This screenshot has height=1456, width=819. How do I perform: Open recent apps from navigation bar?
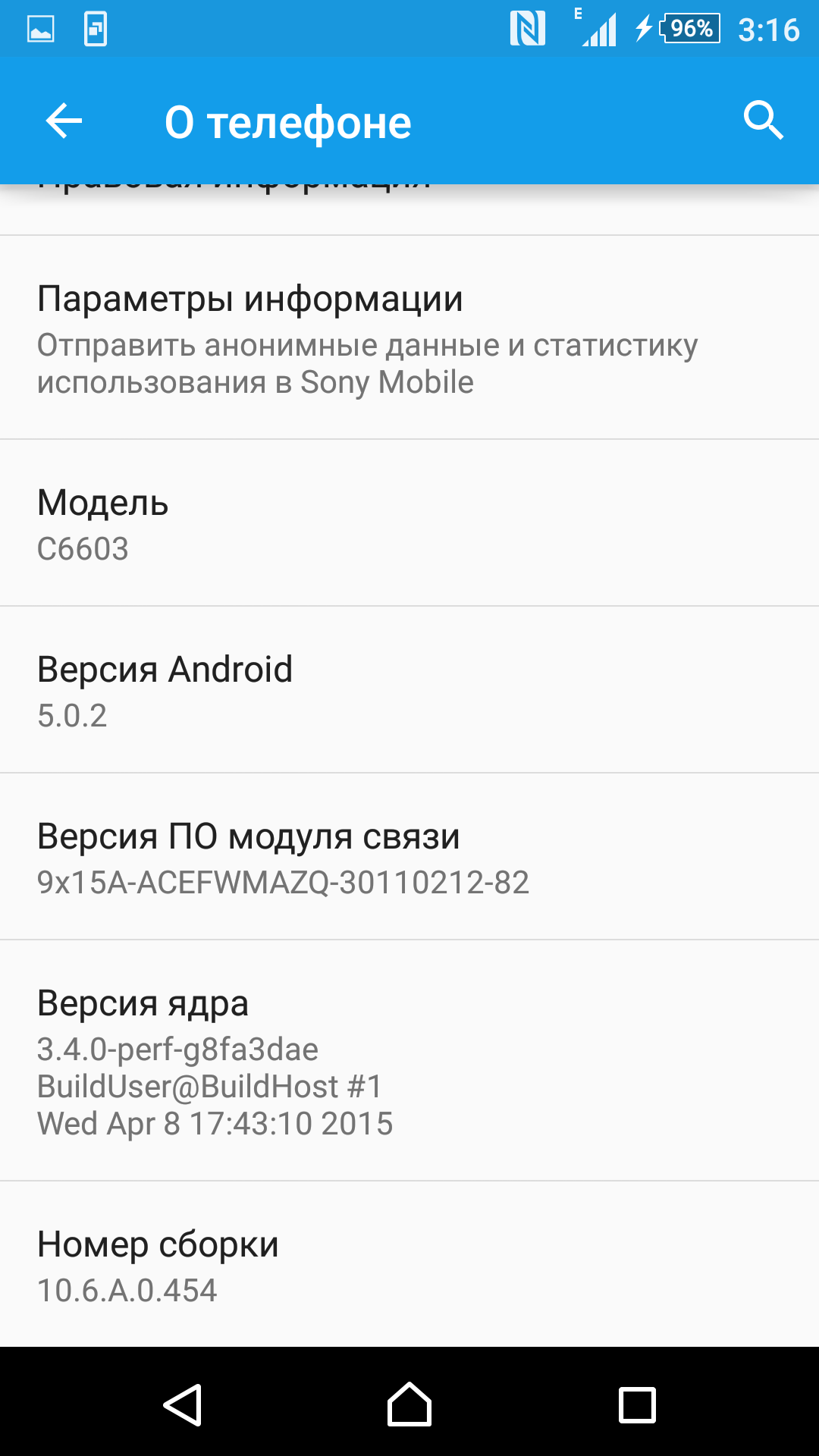coord(637,1404)
